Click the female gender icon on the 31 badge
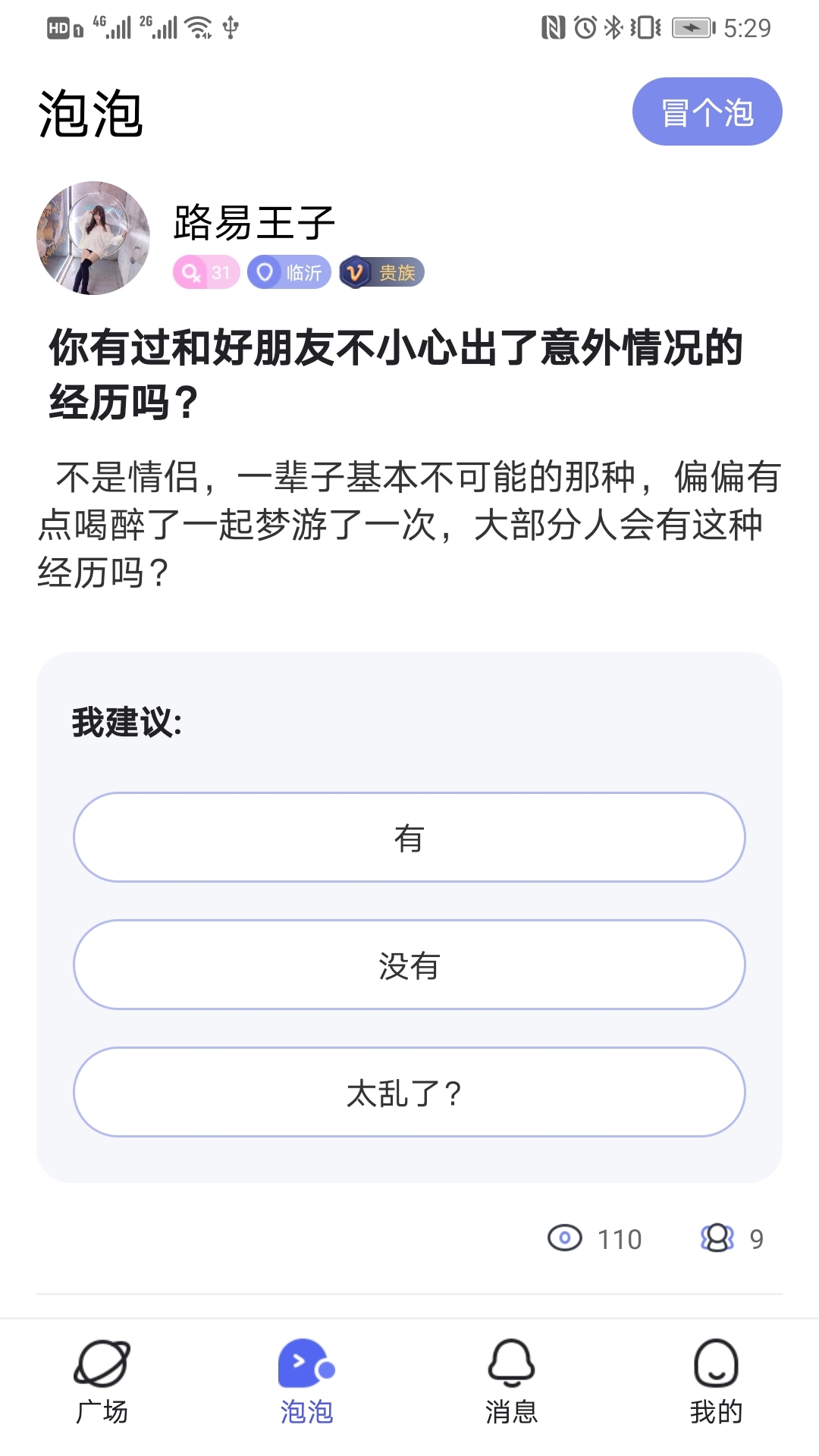 [191, 271]
